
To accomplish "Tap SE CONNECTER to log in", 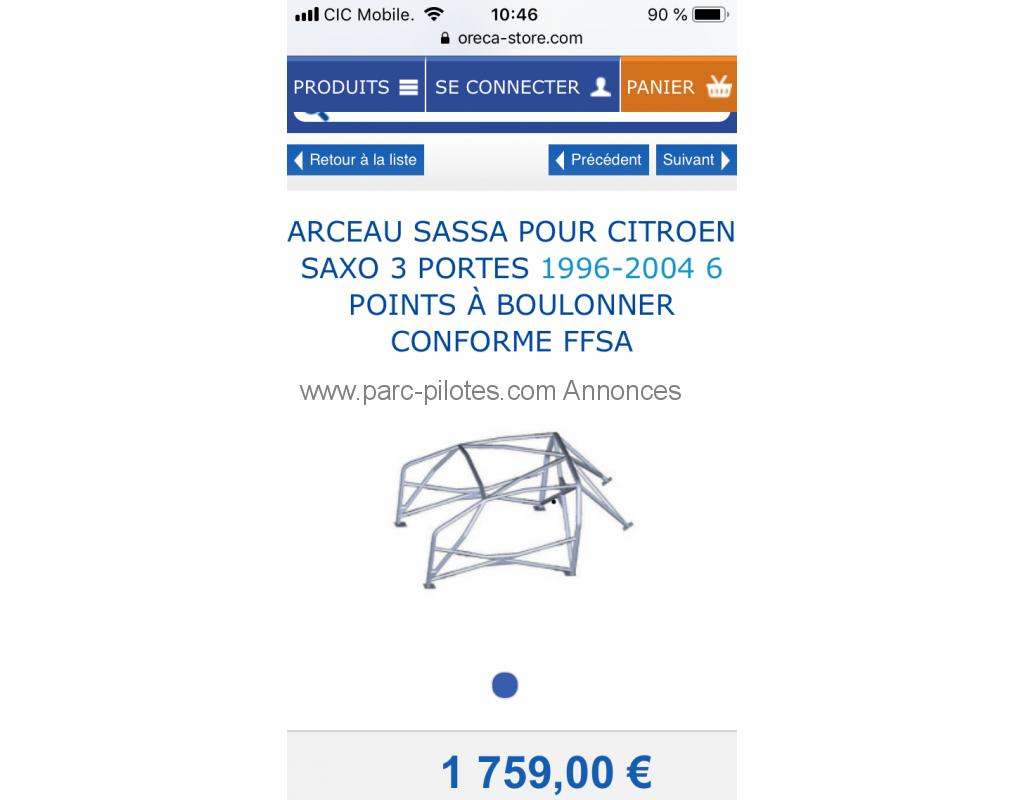I will pos(522,87).
